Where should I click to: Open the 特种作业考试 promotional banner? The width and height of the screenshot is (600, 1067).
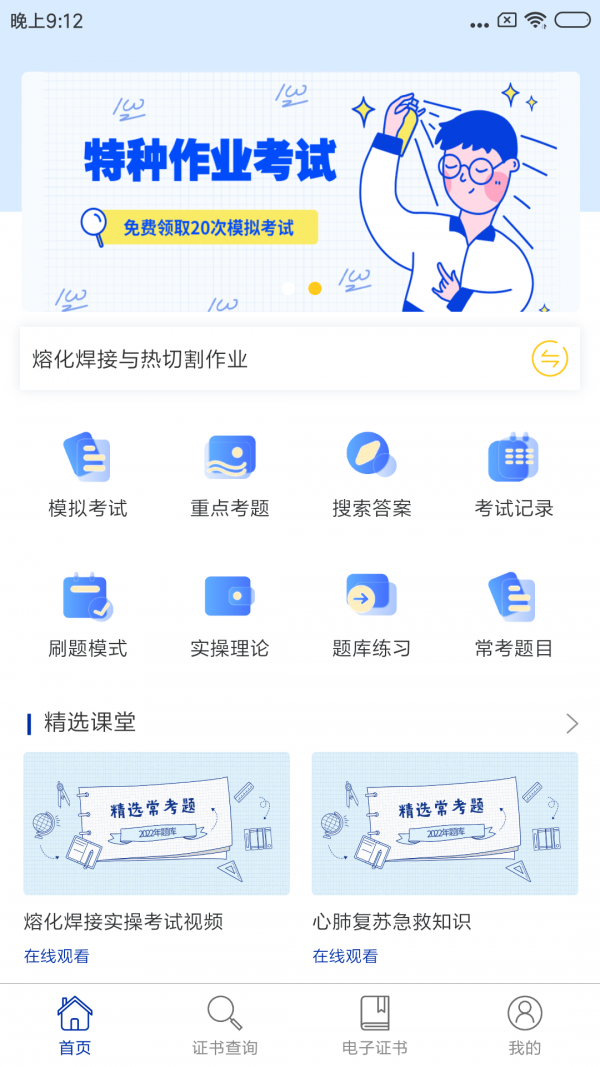click(x=300, y=191)
